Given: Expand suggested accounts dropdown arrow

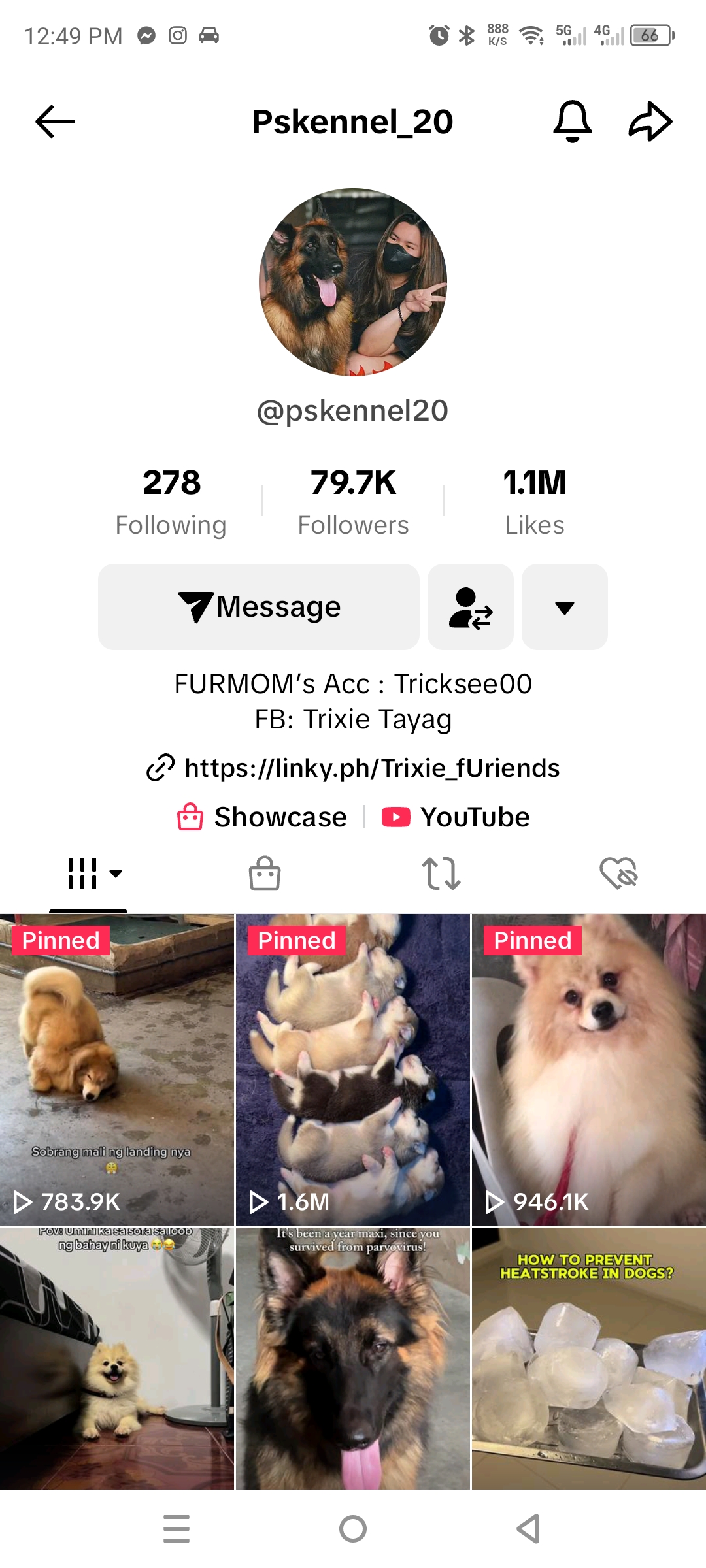Looking at the screenshot, I should [x=564, y=607].
